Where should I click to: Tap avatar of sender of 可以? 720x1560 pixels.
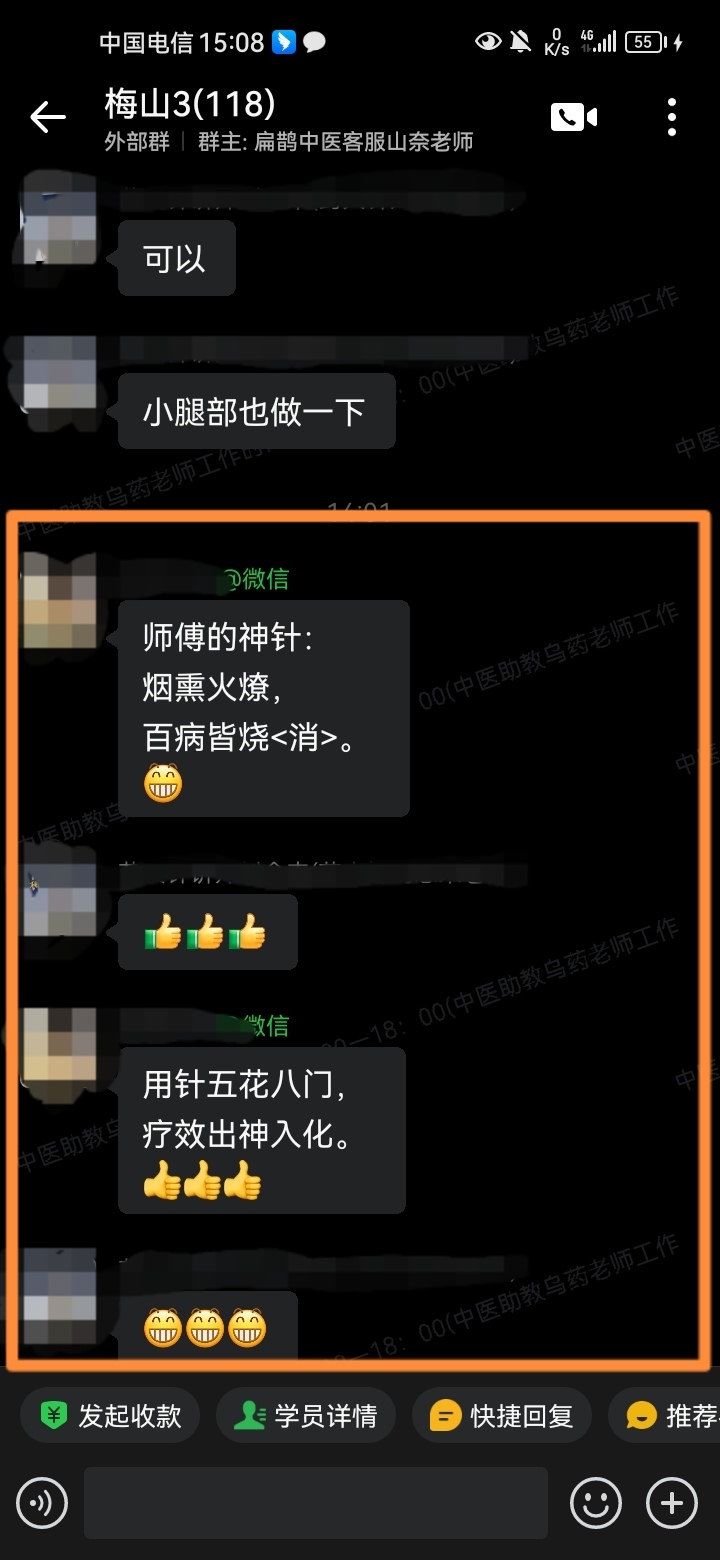(59, 225)
